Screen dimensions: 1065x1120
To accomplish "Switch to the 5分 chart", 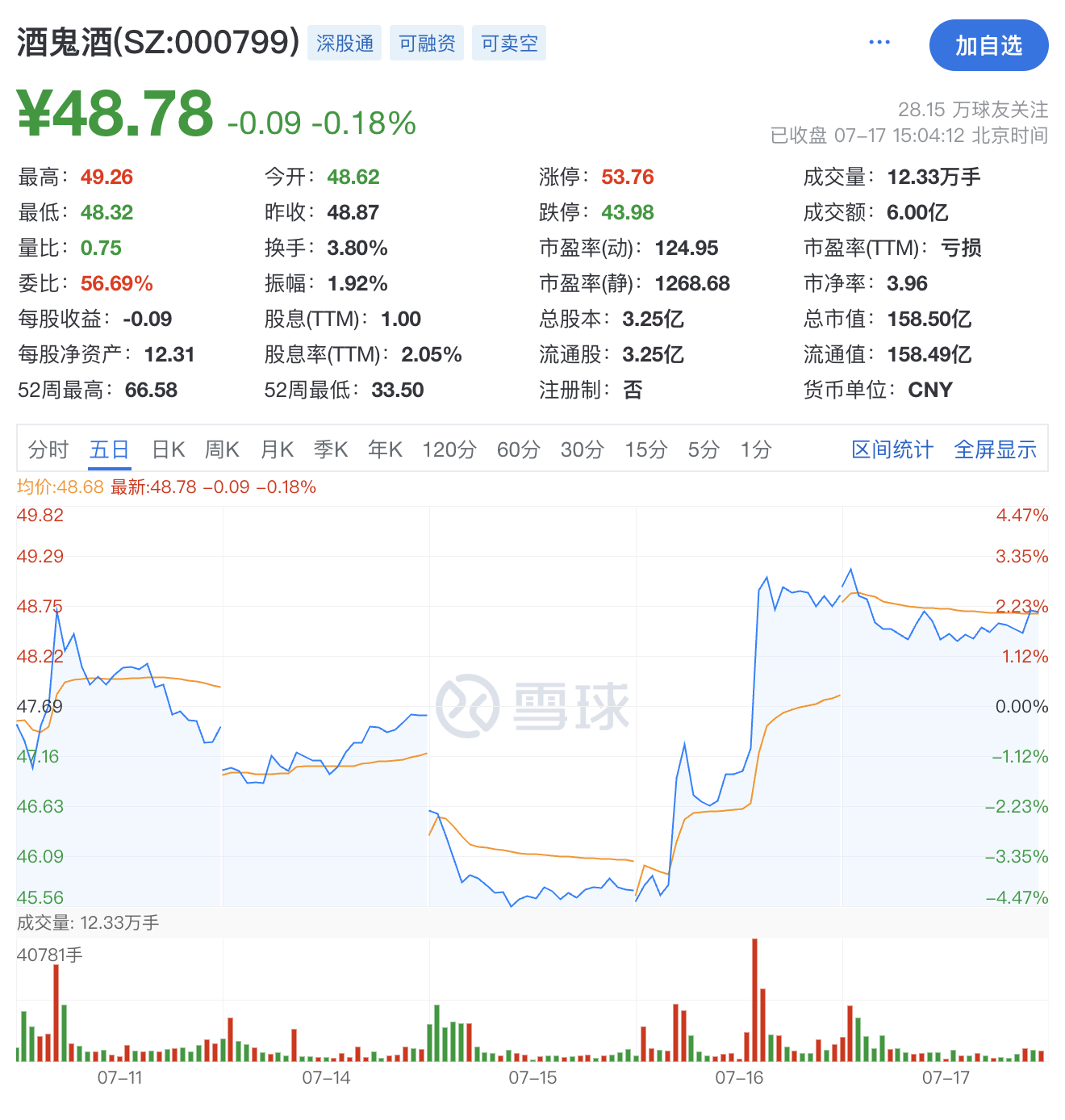I will pos(704,449).
